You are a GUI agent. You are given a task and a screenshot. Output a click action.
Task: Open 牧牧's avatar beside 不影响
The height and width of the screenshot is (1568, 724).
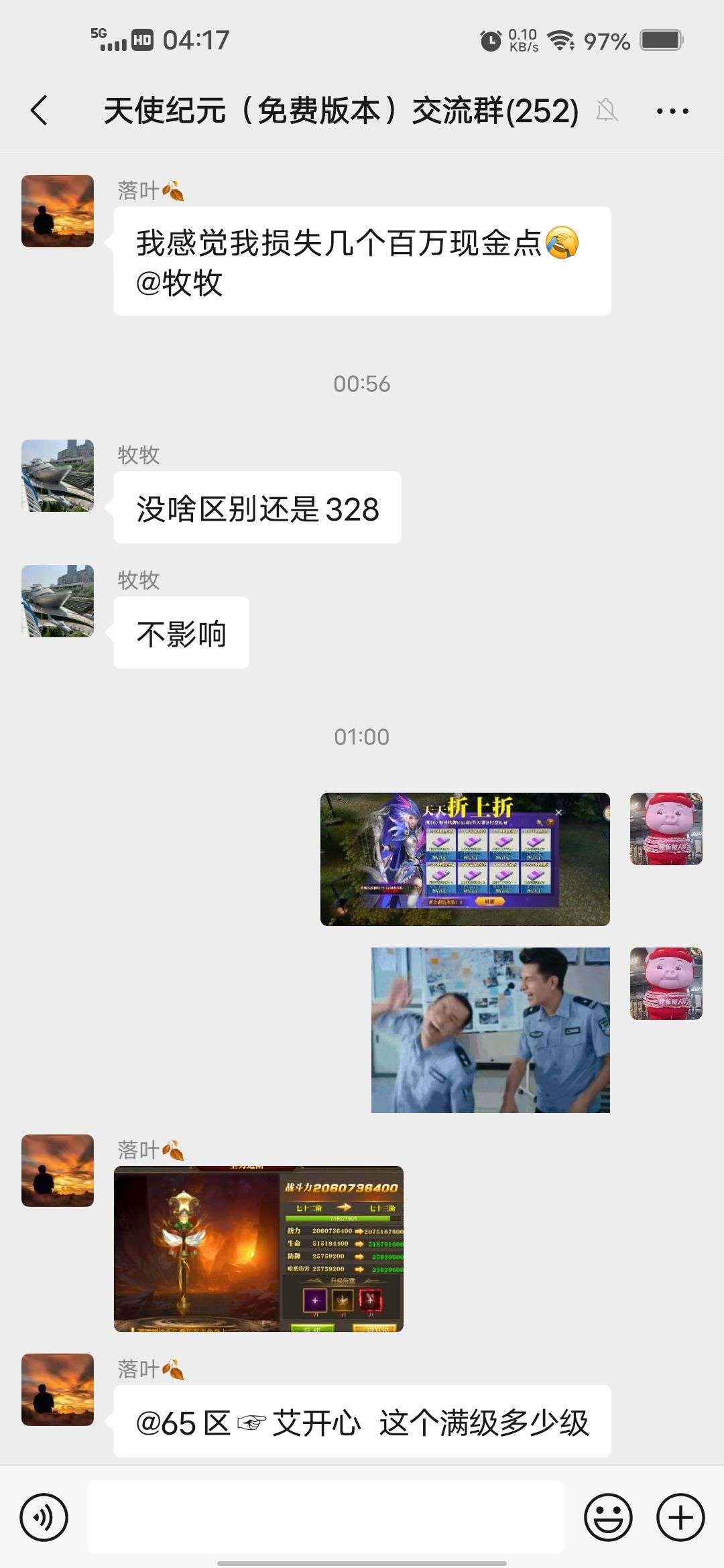58,601
